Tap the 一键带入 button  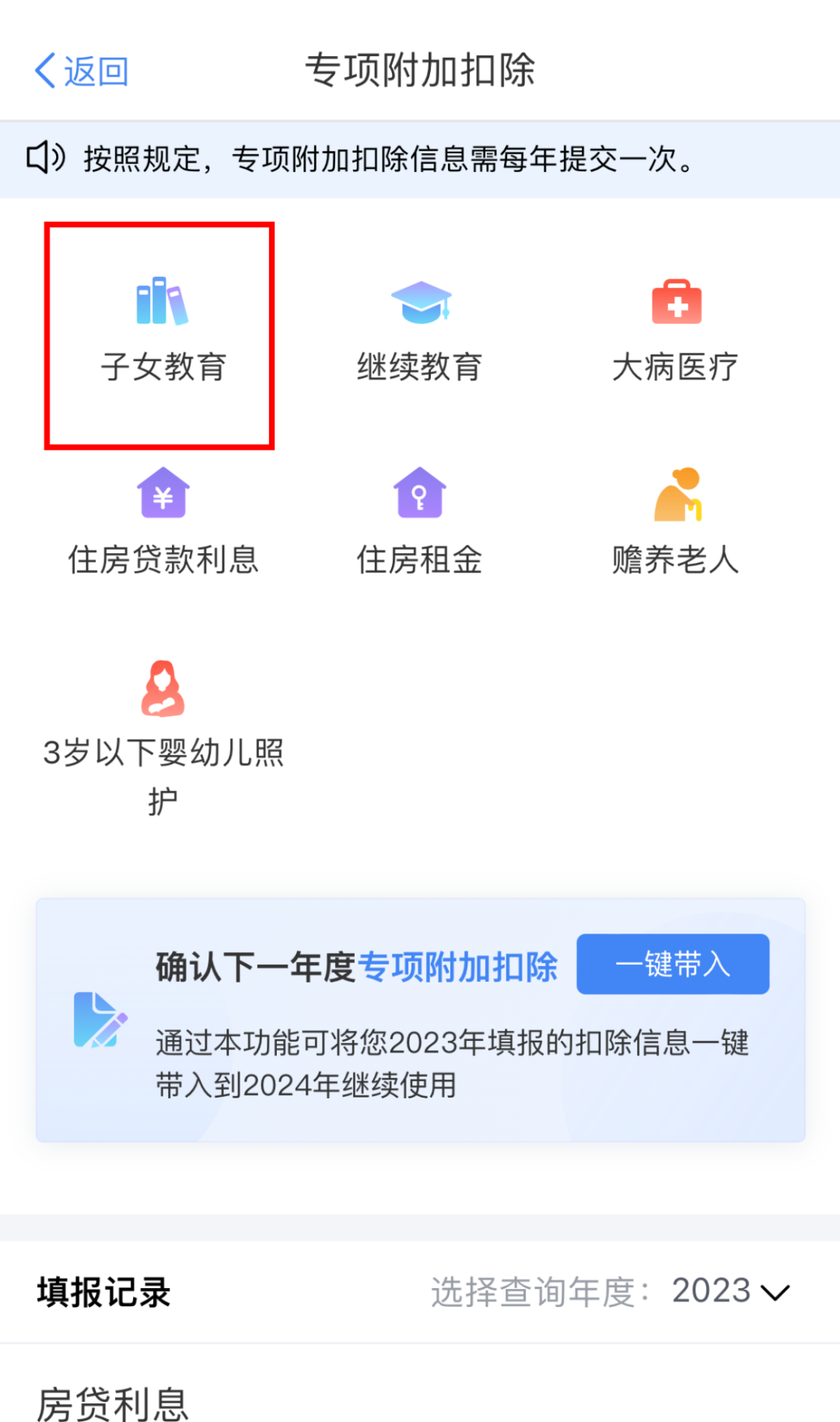[673, 964]
